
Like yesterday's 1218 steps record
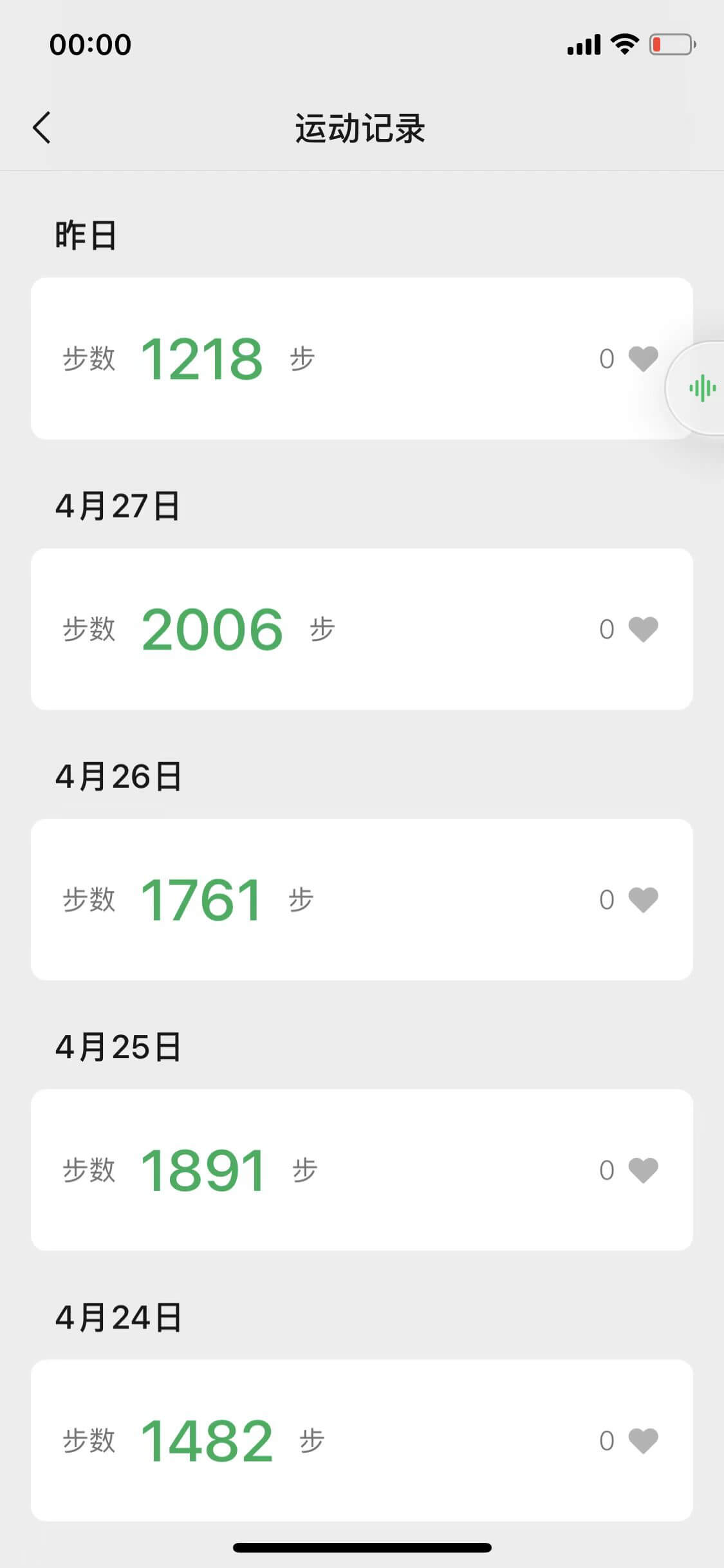click(643, 359)
